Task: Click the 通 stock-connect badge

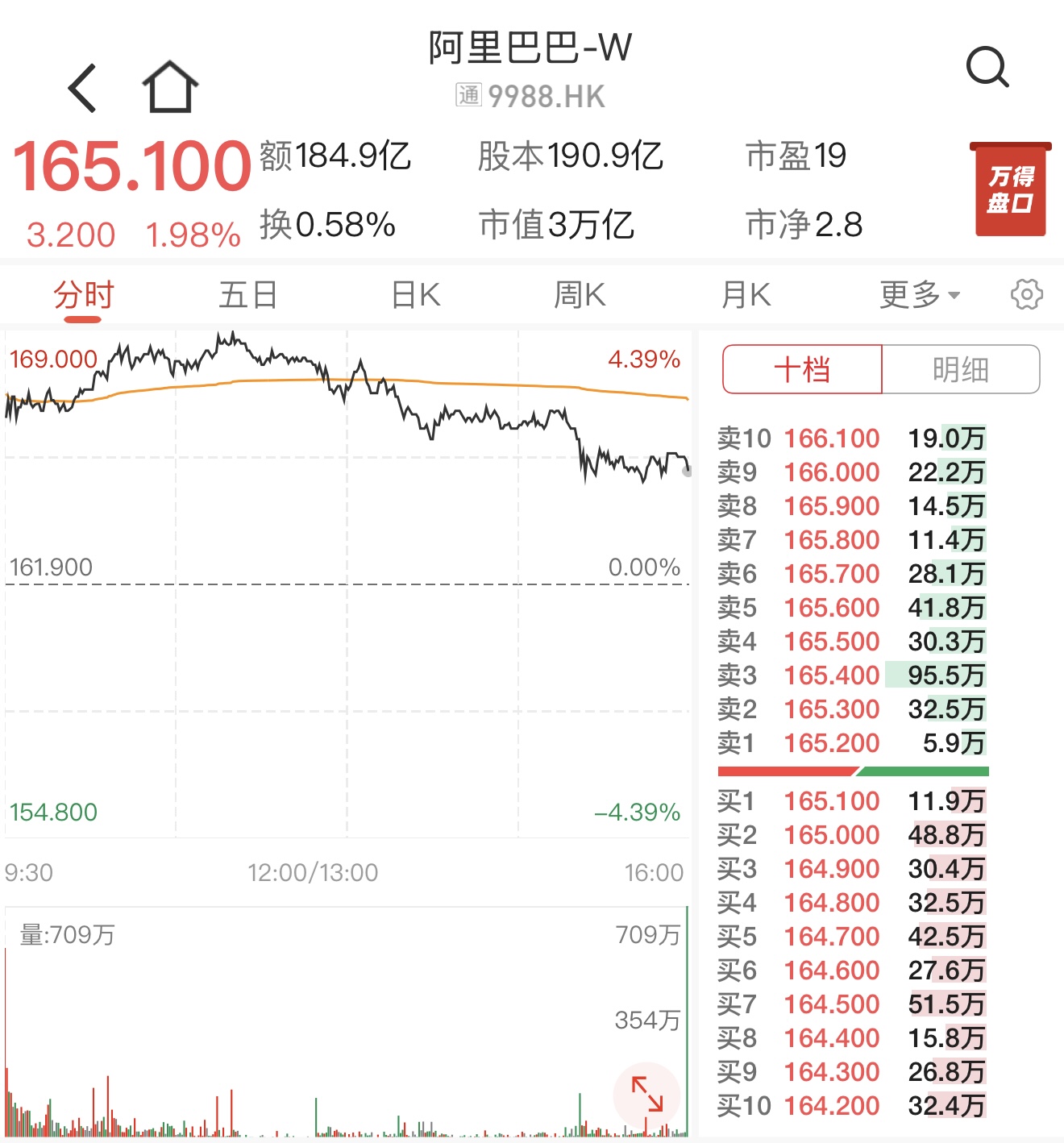Action: pos(468,94)
